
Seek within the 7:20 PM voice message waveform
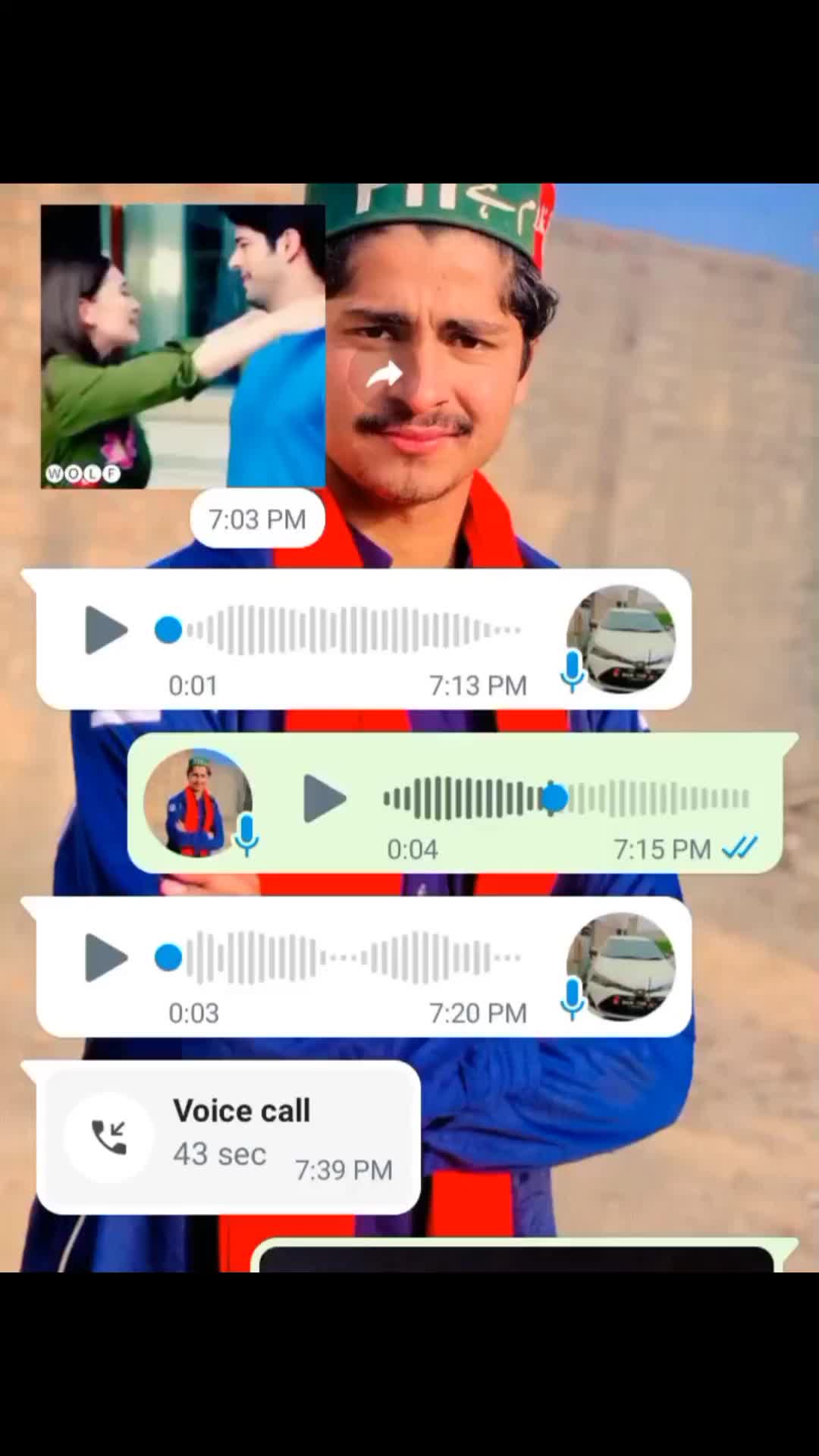338,958
